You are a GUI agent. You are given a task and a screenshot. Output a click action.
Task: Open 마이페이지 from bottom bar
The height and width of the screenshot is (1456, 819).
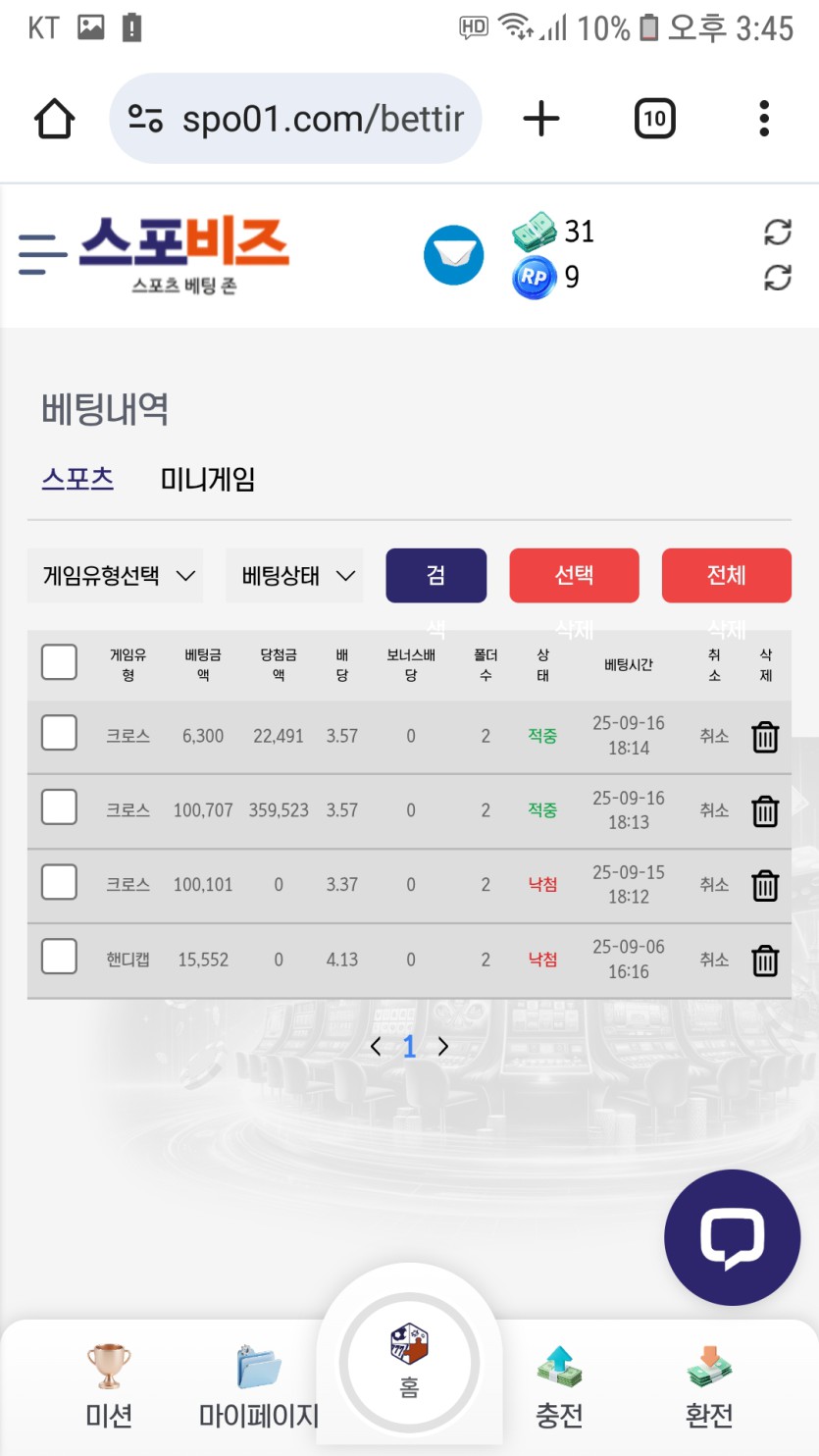click(259, 1386)
